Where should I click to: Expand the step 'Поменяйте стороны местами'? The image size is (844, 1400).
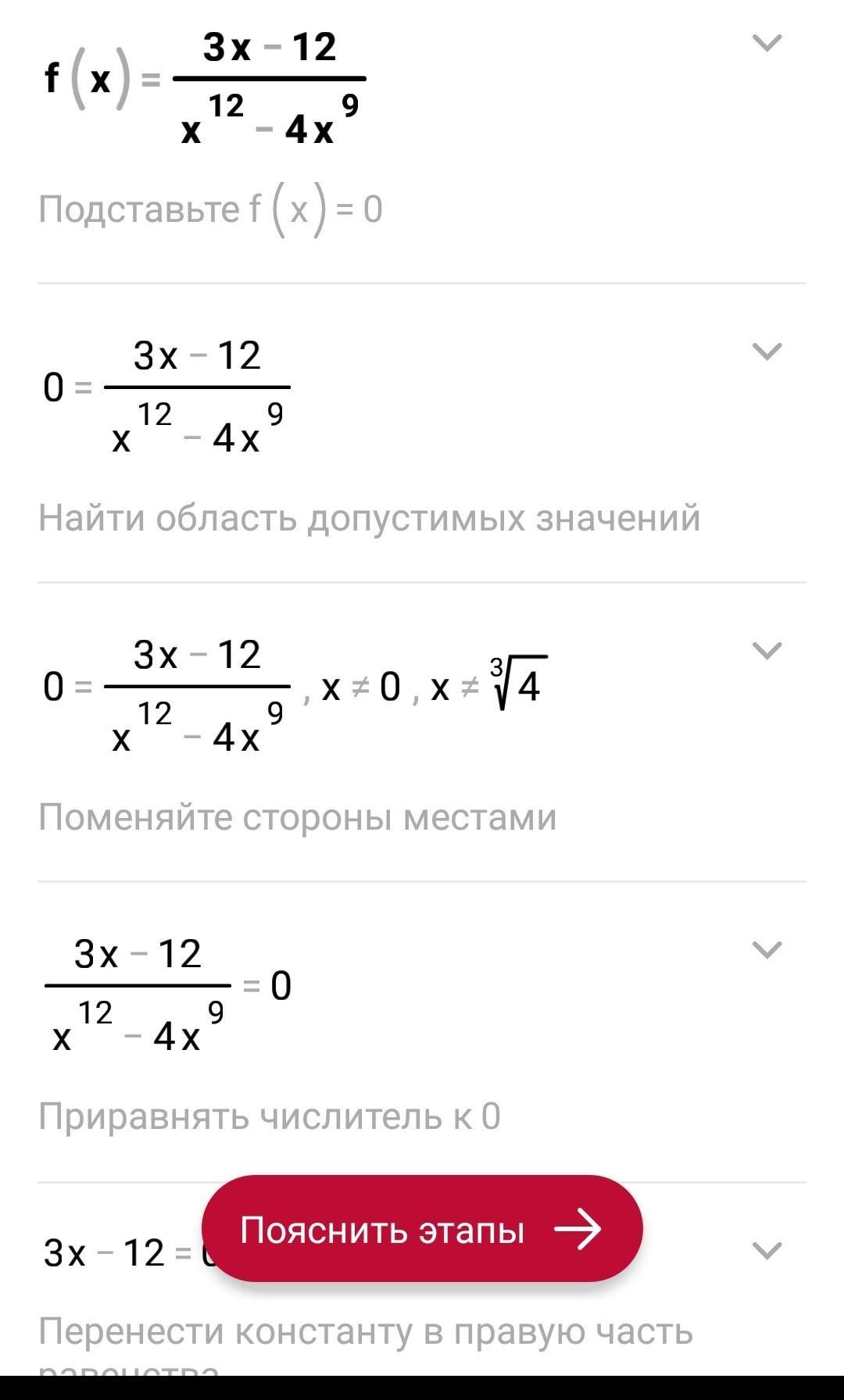[x=767, y=651]
